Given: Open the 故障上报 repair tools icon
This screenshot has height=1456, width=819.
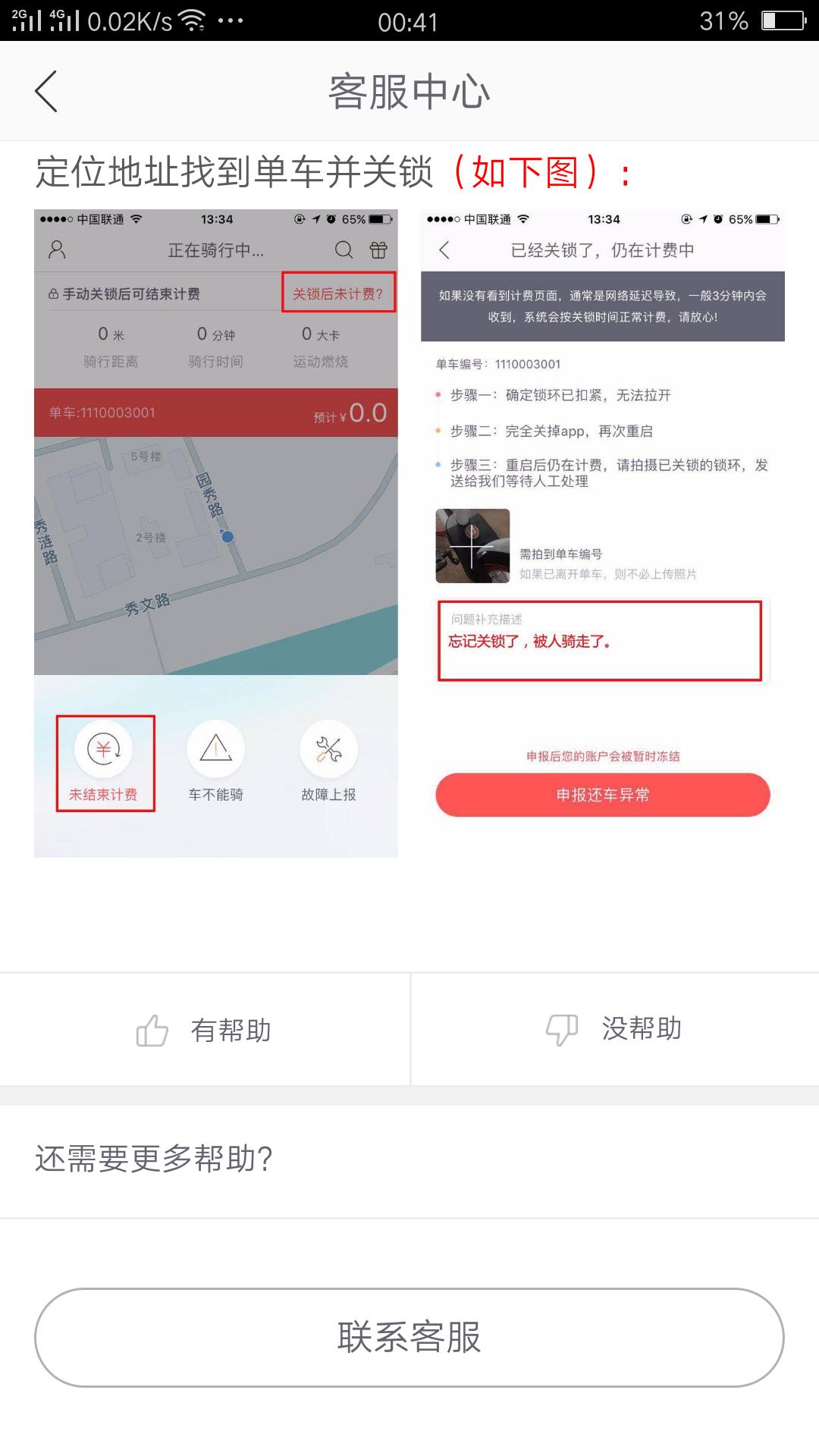Looking at the screenshot, I should 328,749.
